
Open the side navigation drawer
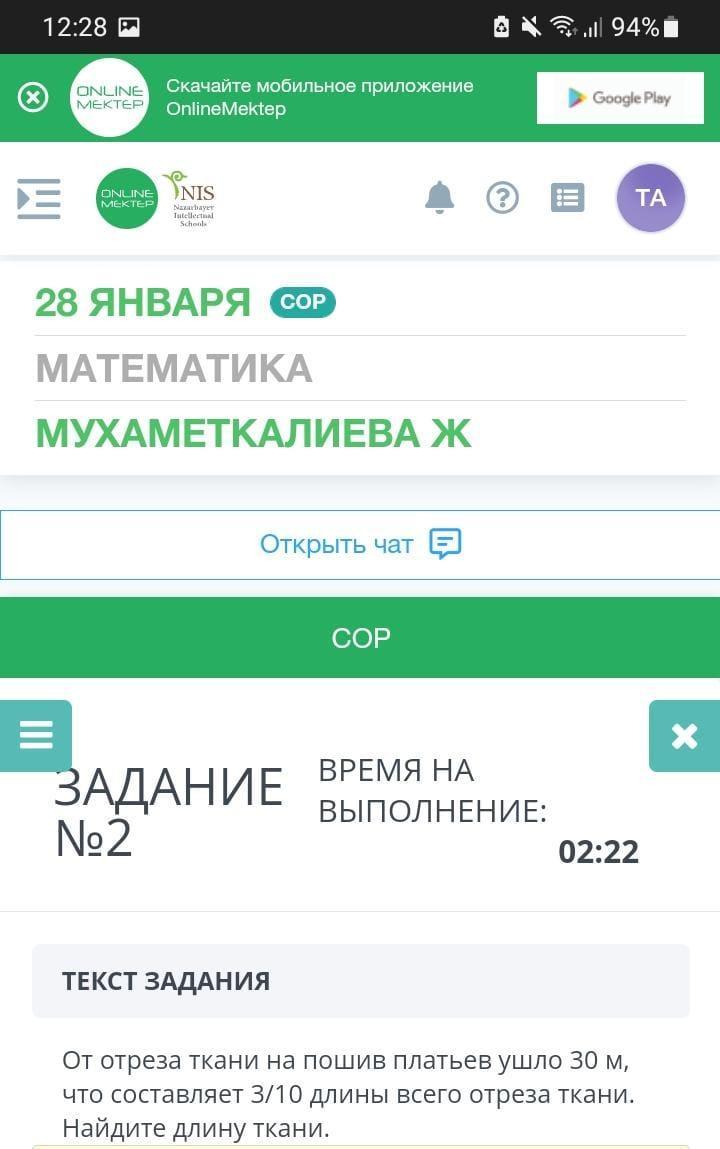click(x=39, y=198)
